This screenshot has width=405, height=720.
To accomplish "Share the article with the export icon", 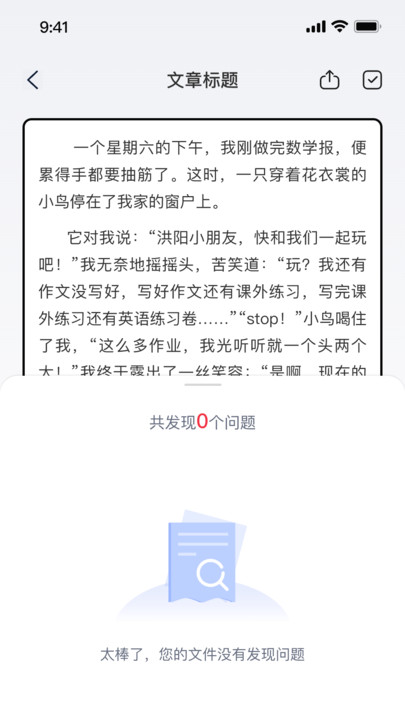I will point(329,80).
